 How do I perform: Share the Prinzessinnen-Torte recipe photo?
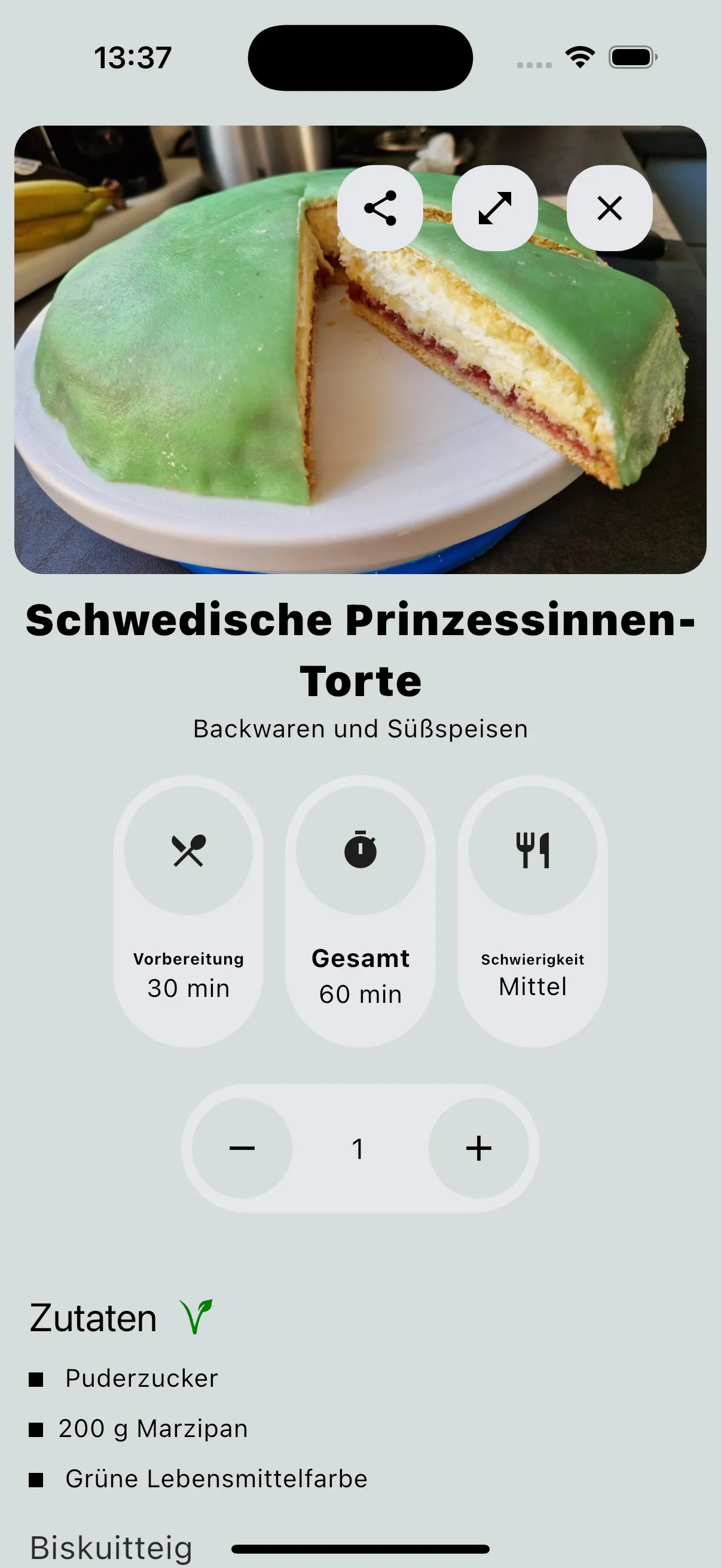tap(380, 208)
